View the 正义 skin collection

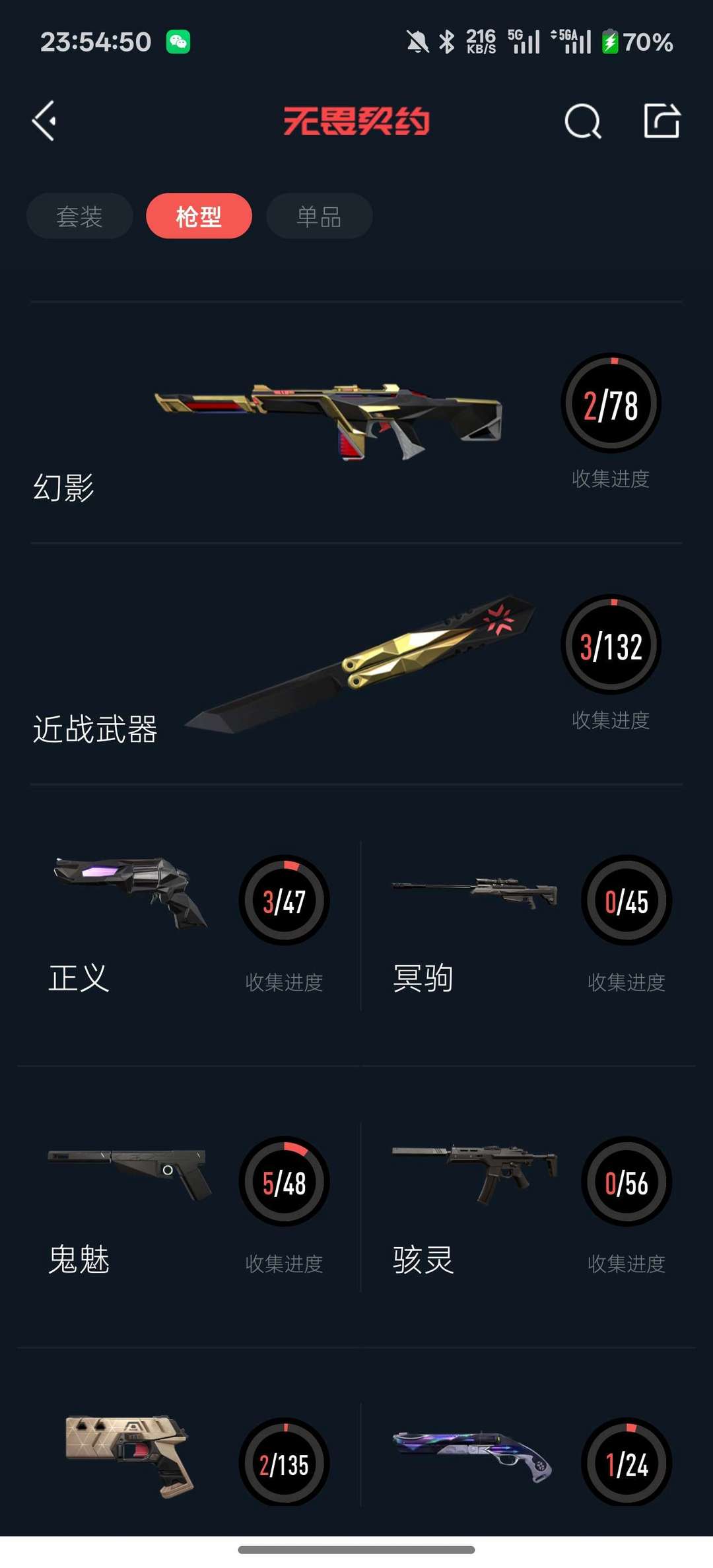[x=188, y=924]
